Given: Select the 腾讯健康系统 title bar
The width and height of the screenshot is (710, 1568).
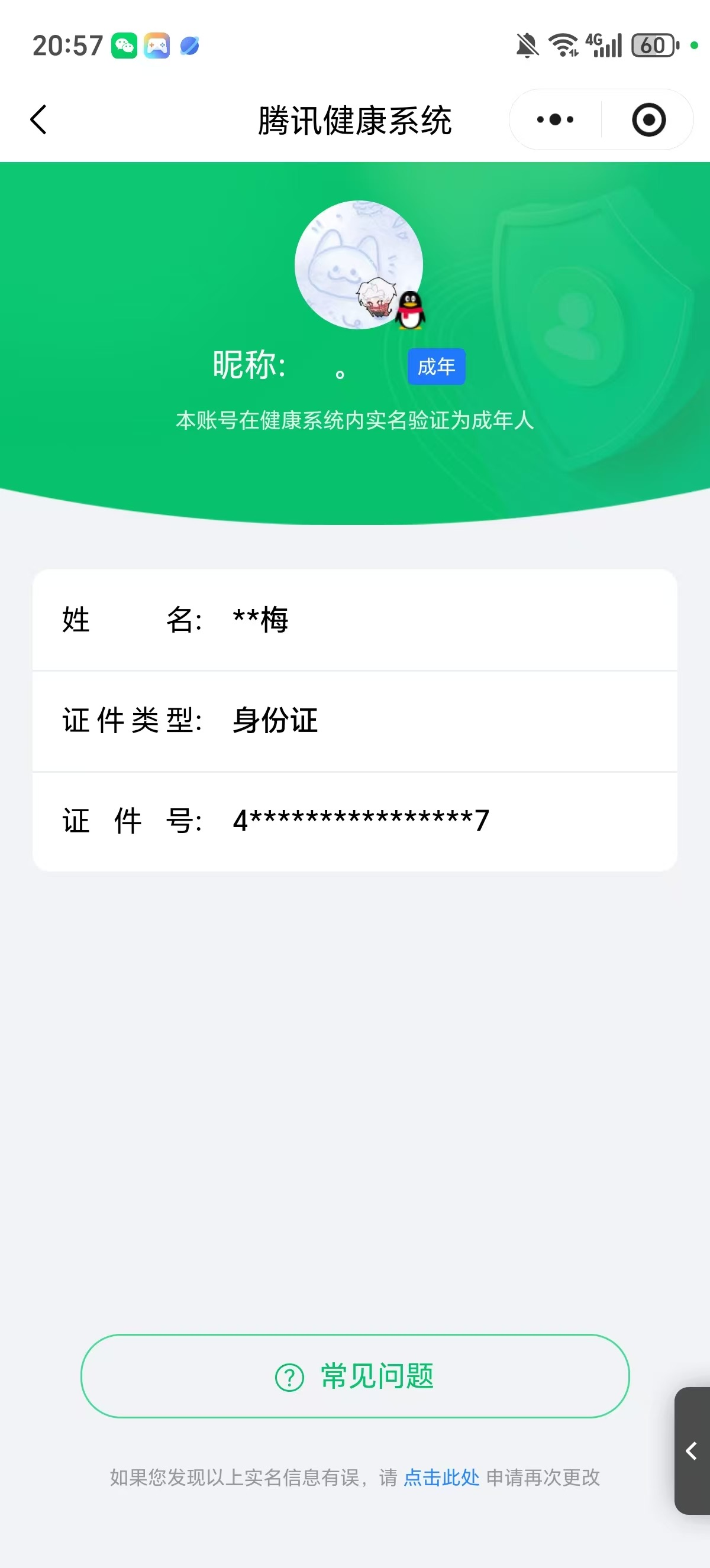Looking at the screenshot, I should tap(355, 119).
